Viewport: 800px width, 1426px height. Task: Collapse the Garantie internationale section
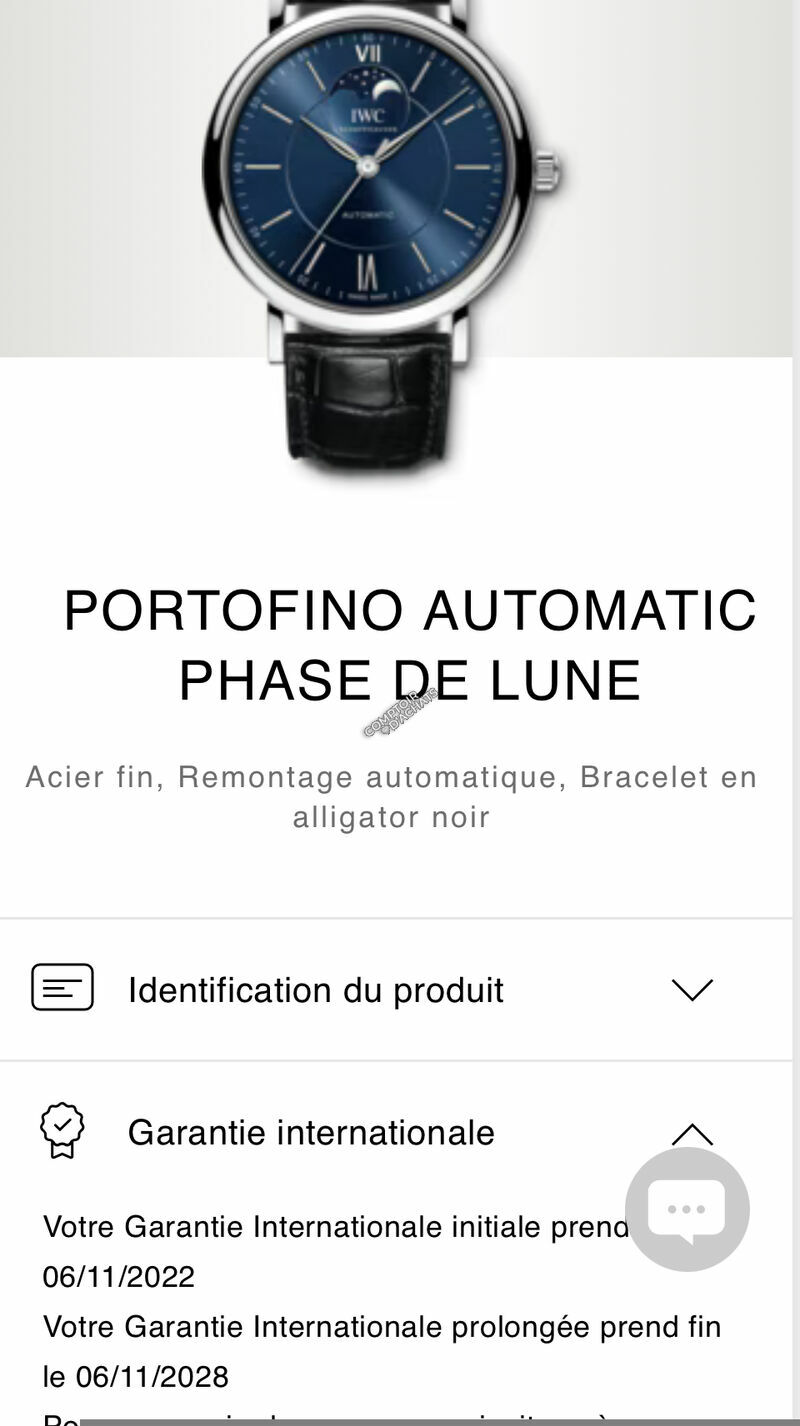point(691,1134)
